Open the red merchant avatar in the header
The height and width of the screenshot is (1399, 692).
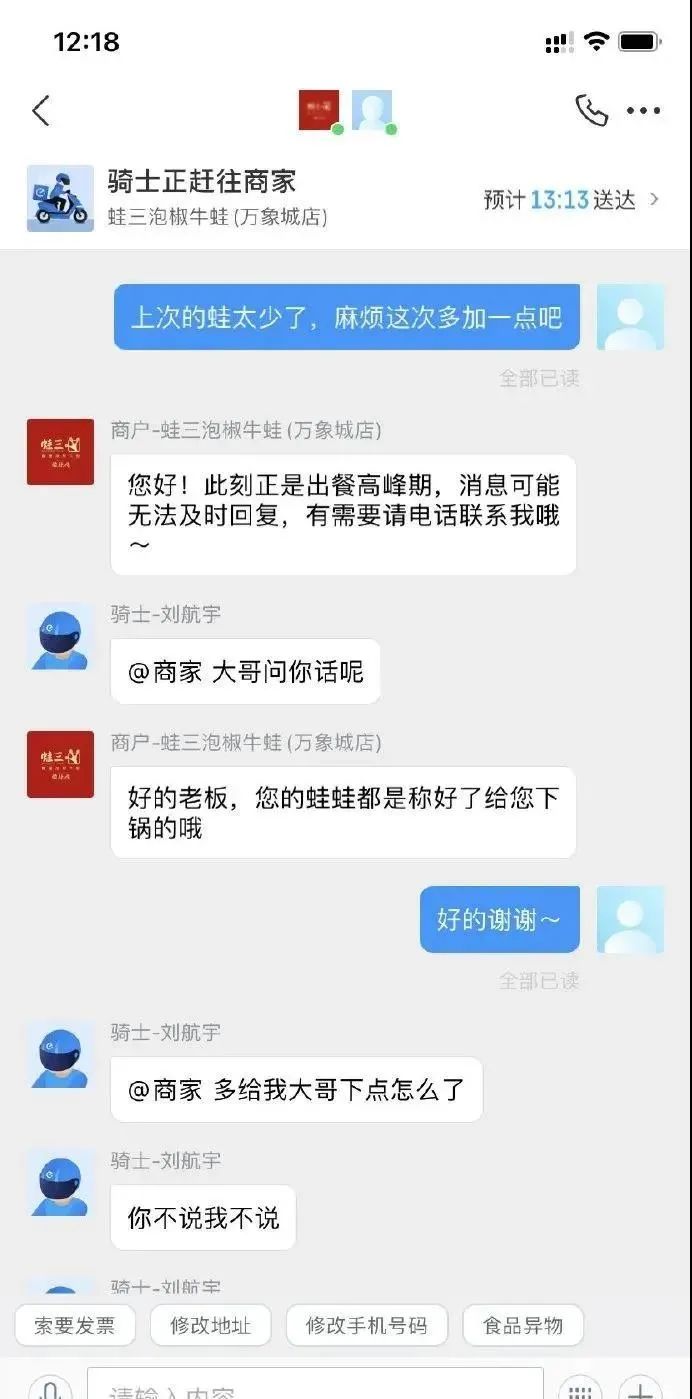point(319,110)
